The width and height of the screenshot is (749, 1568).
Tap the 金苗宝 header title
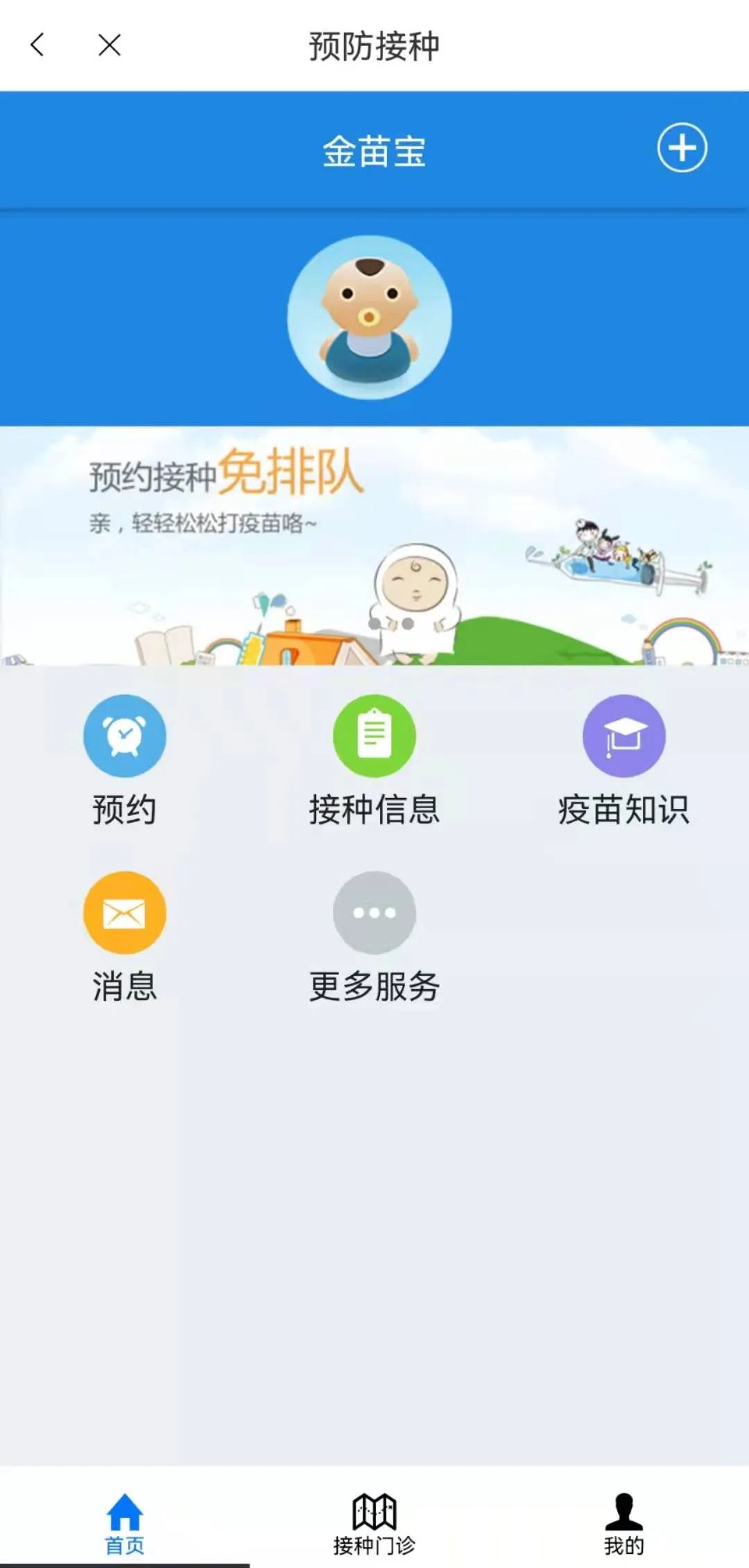point(374,153)
